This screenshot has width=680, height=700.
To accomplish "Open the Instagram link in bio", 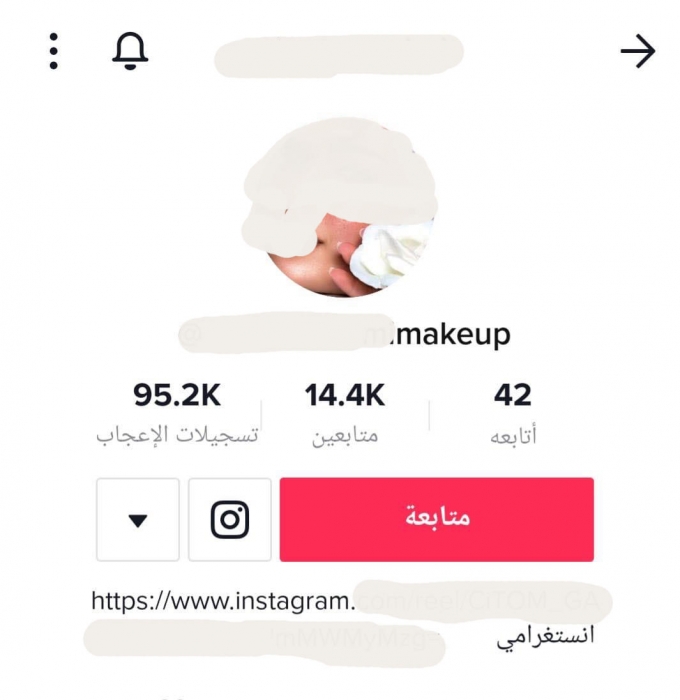I will (x=224, y=601).
